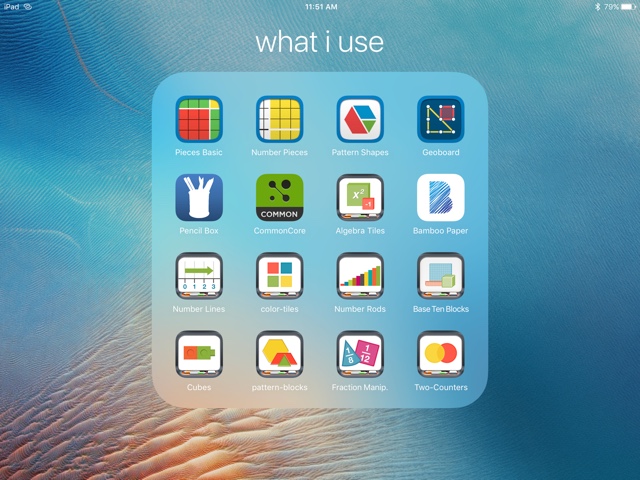This screenshot has width=640, height=480.
Task: Open the Cubes app
Action: (199, 354)
